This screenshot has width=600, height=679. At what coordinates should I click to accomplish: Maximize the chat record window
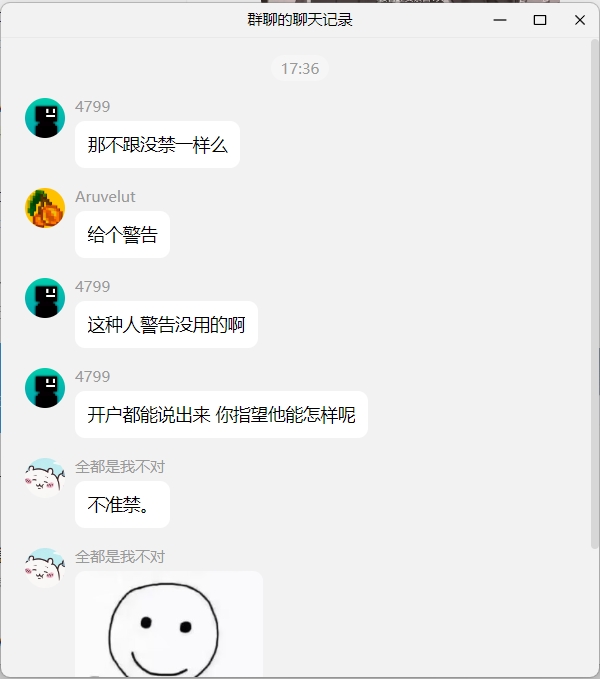[540, 20]
